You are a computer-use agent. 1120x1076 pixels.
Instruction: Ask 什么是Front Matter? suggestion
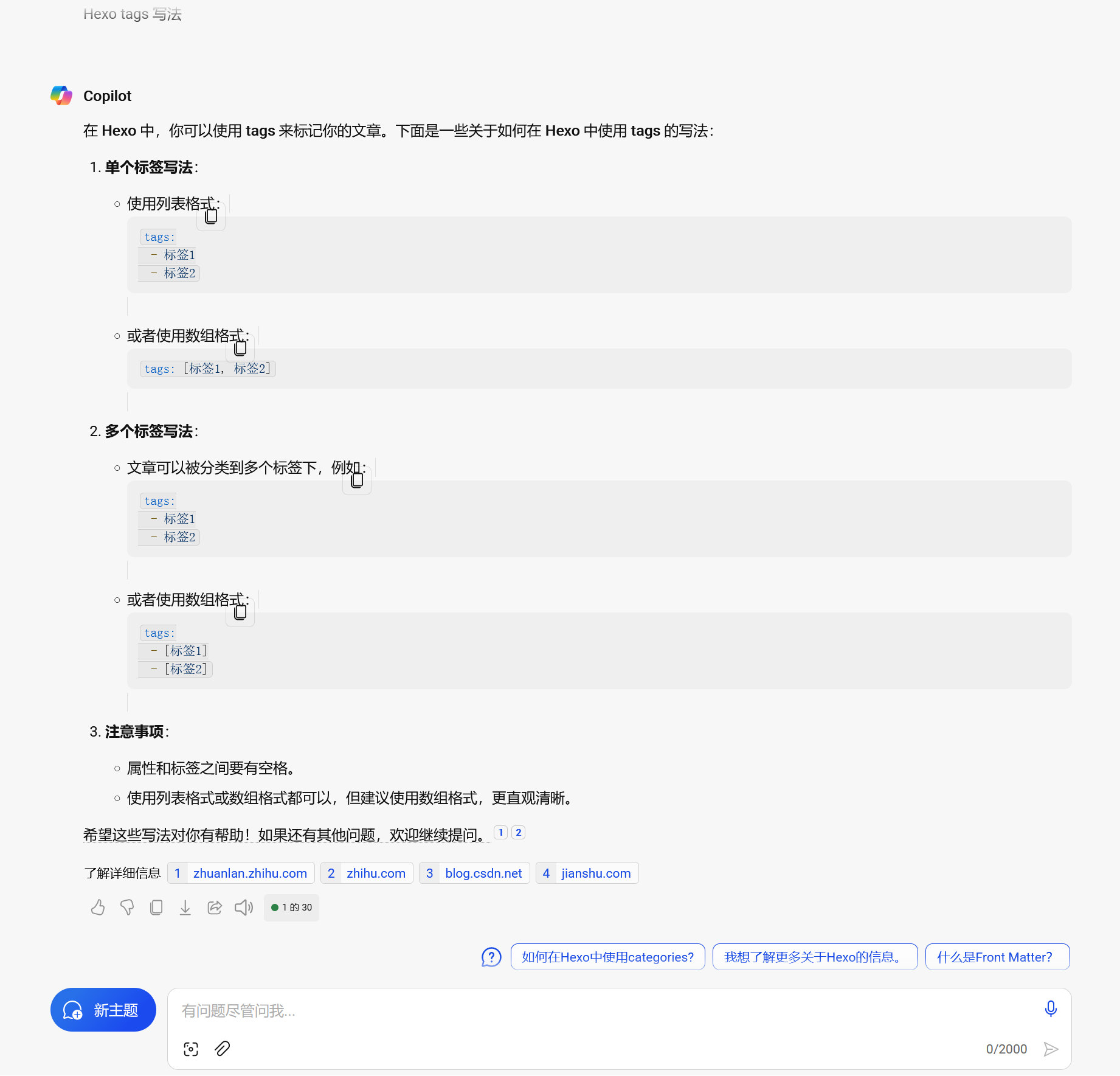click(997, 957)
